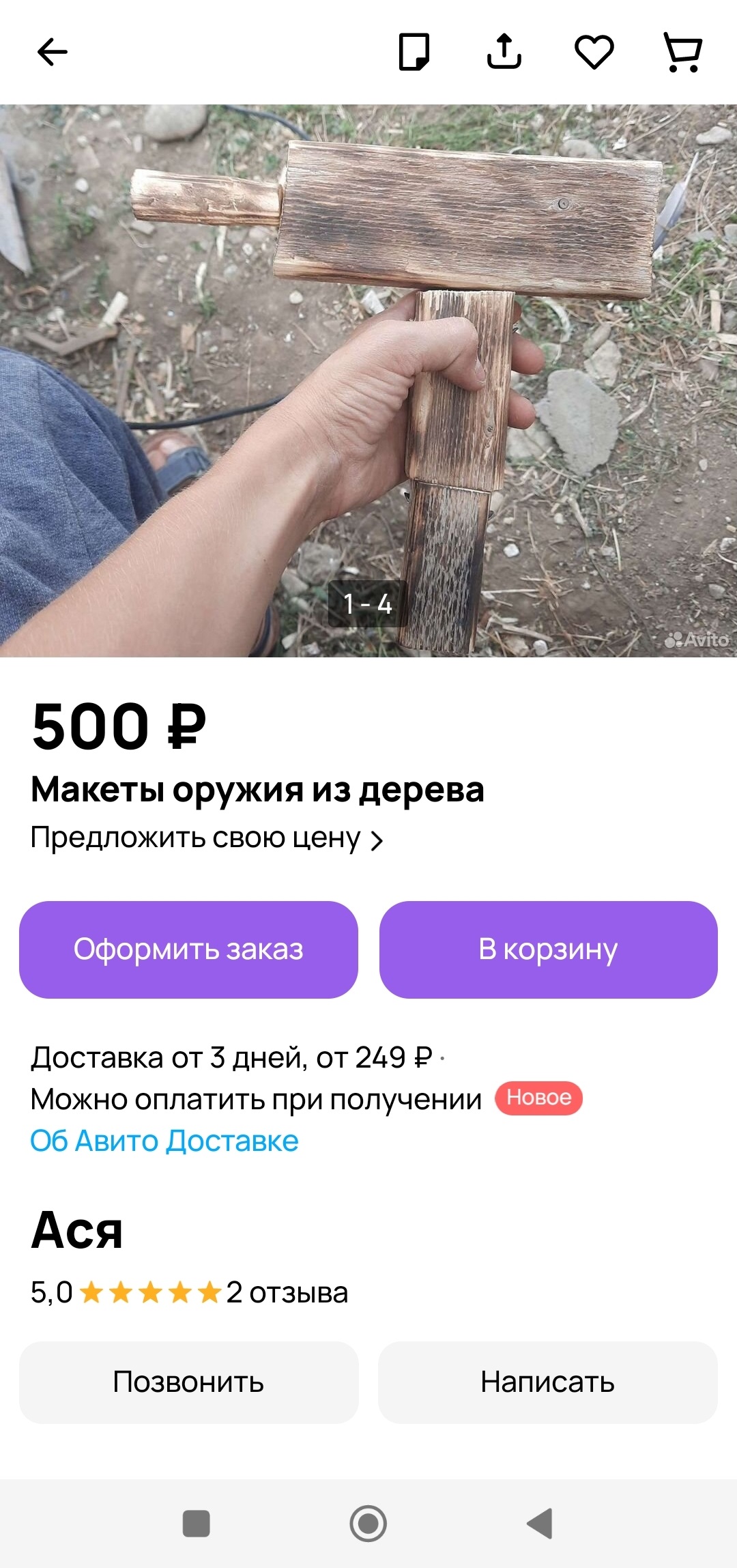
Task: Open recent apps from navigation bar
Action: 197,1524
